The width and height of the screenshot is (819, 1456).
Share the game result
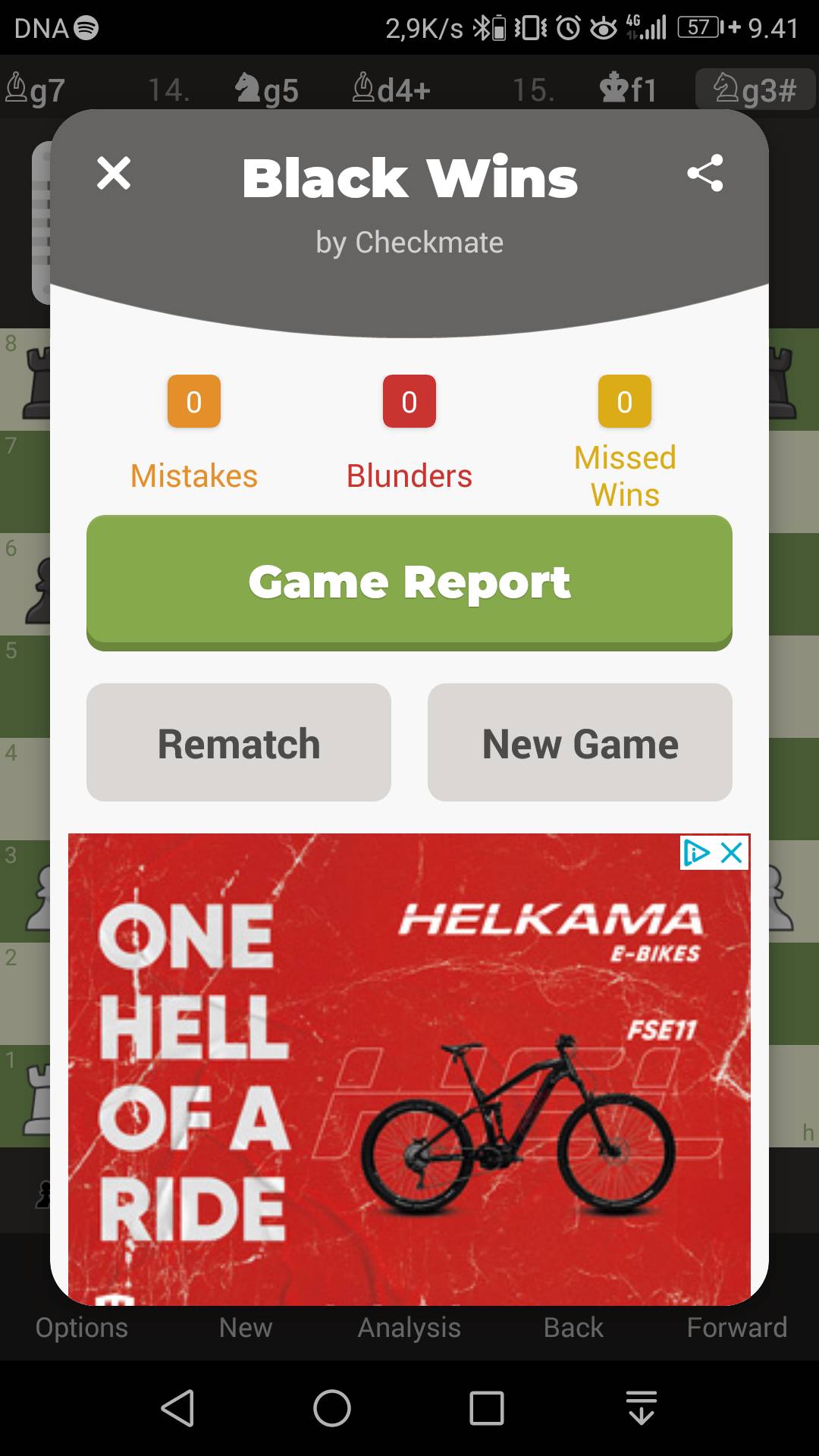704,174
